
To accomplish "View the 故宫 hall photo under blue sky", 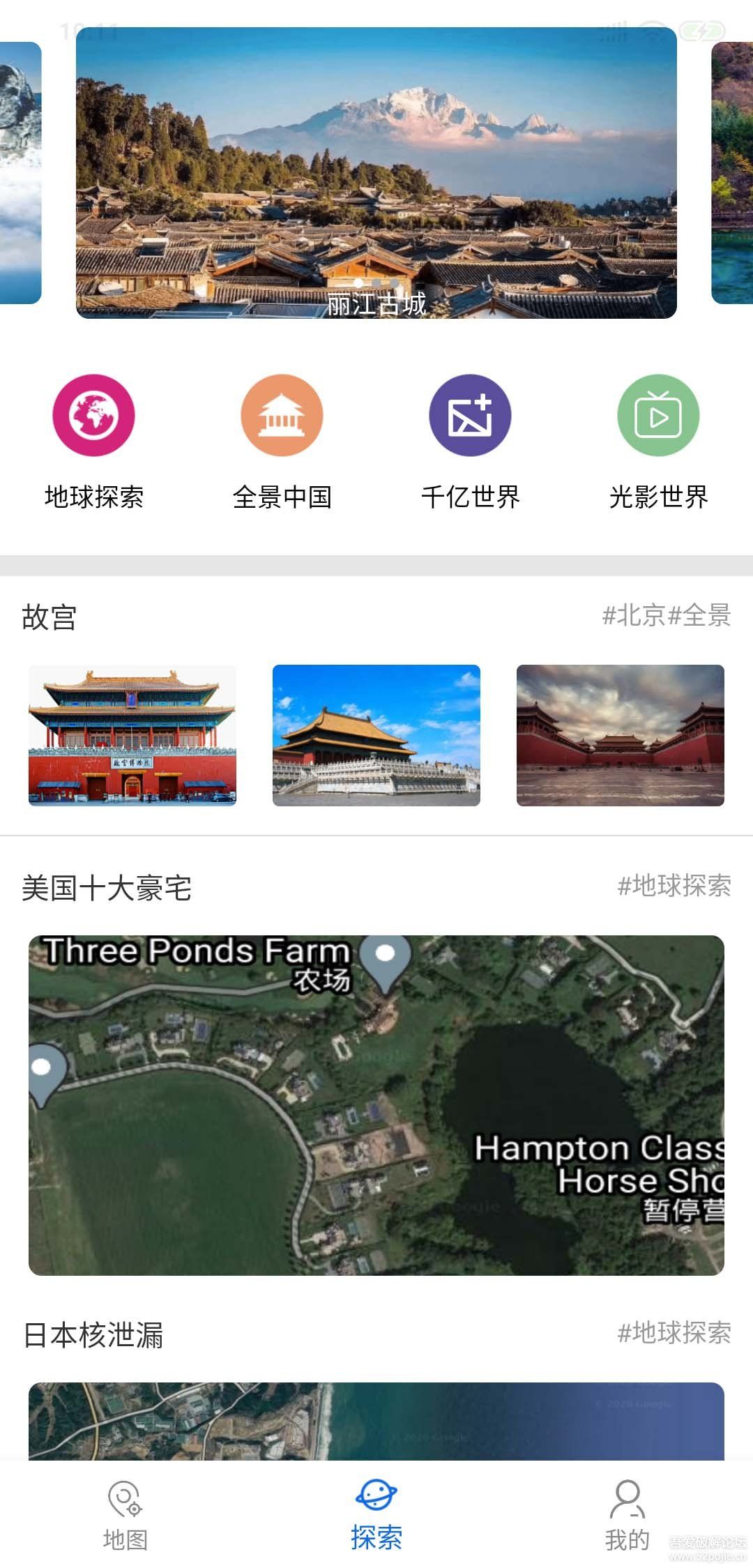I will (376, 735).
